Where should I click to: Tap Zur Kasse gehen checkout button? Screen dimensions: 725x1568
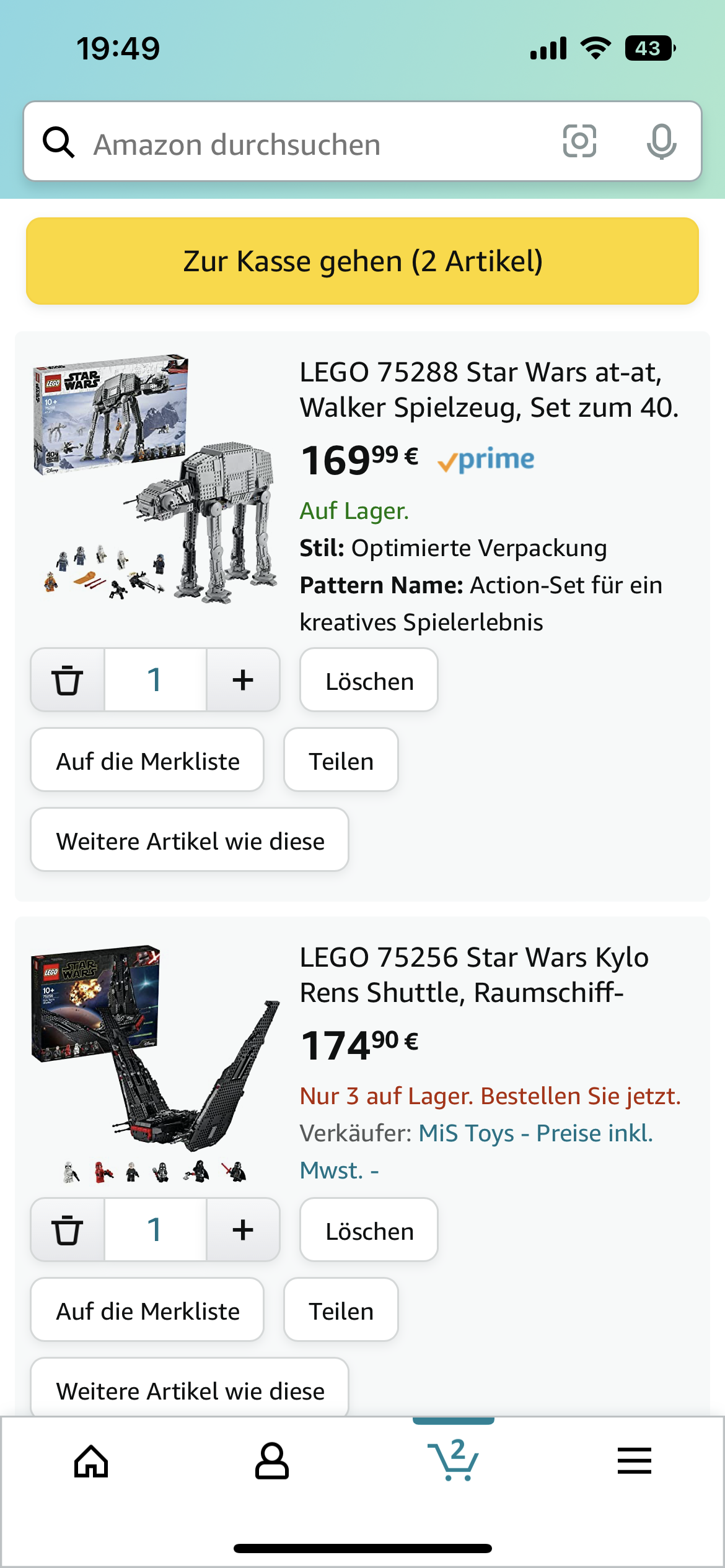point(362,261)
